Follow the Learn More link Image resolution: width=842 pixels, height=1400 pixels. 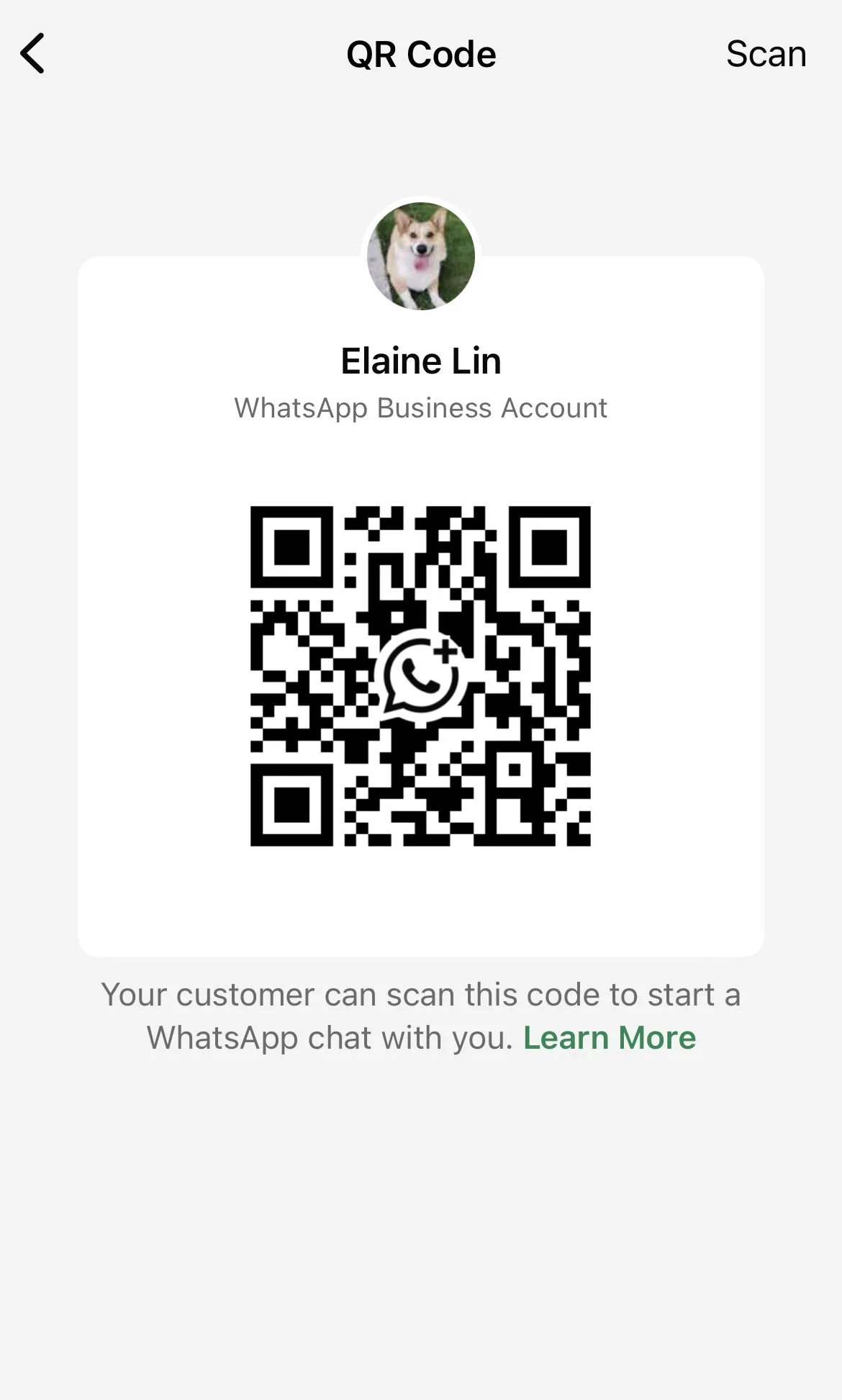point(610,1038)
